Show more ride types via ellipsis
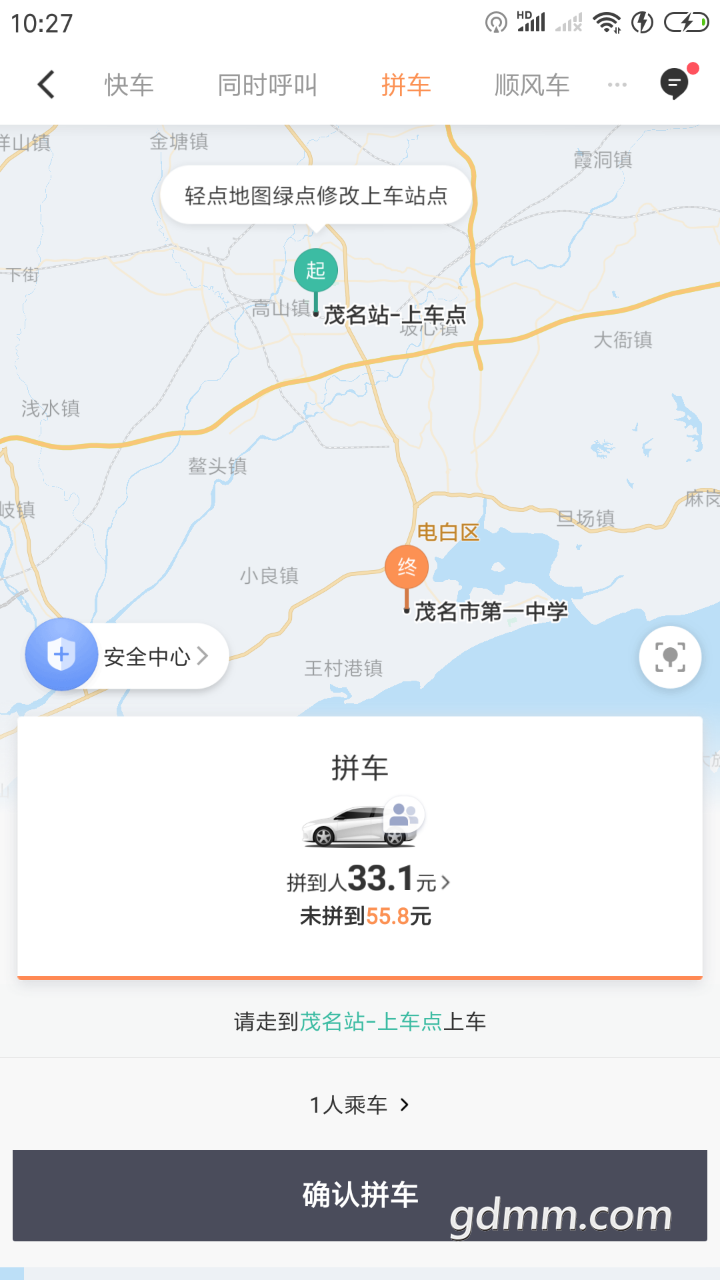 click(x=617, y=85)
